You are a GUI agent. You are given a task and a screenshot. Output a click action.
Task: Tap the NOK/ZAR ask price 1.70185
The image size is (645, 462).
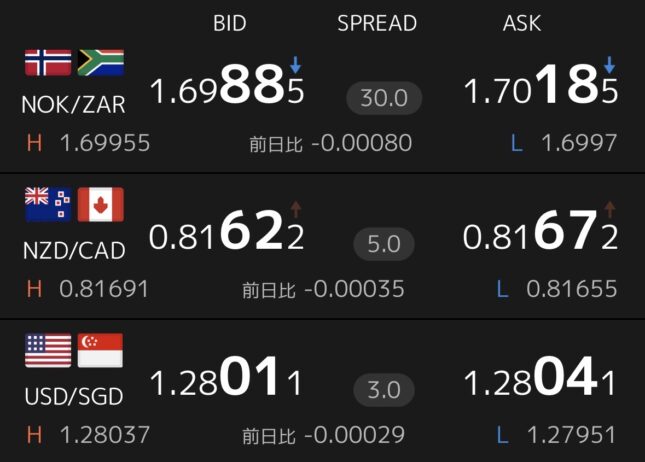[541, 85]
